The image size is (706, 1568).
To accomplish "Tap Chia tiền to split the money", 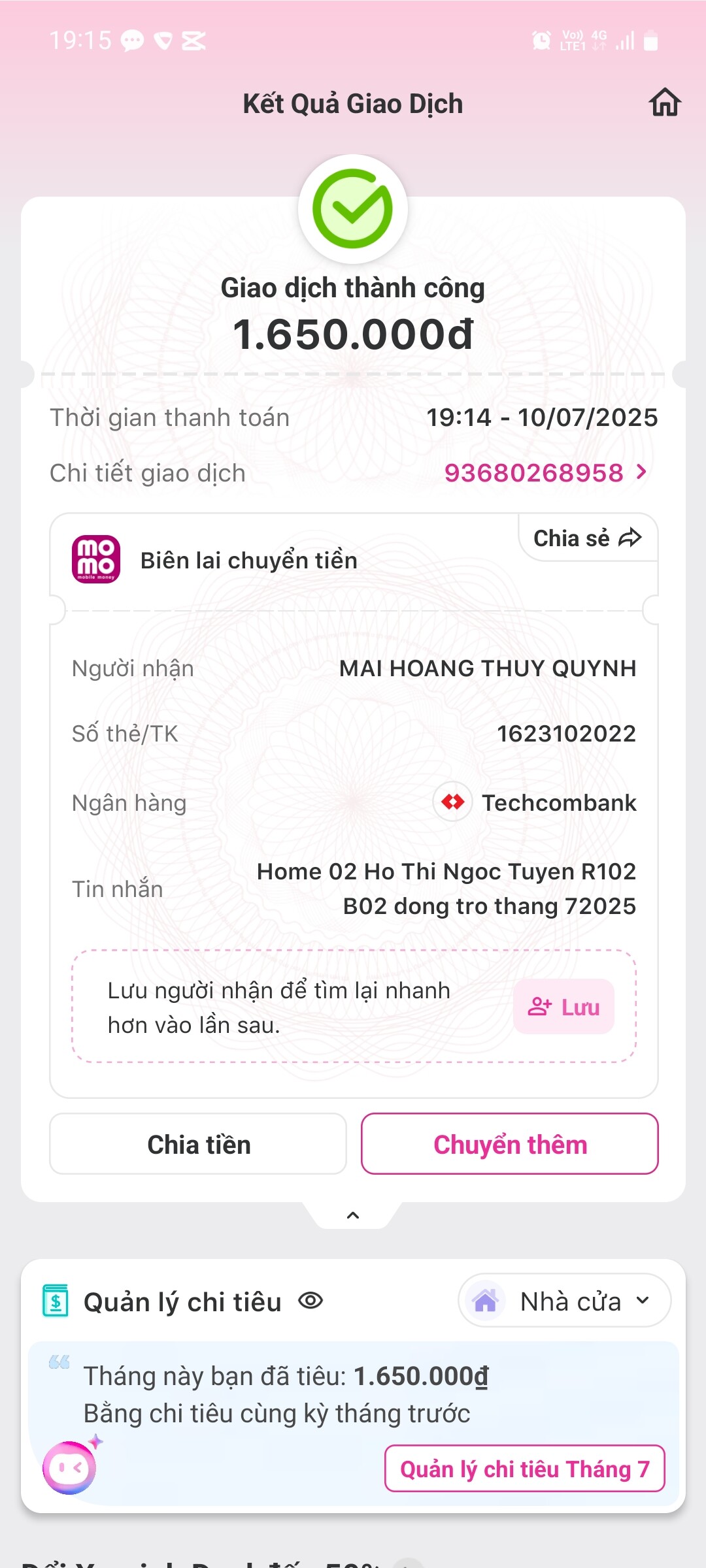I will coord(198,1144).
